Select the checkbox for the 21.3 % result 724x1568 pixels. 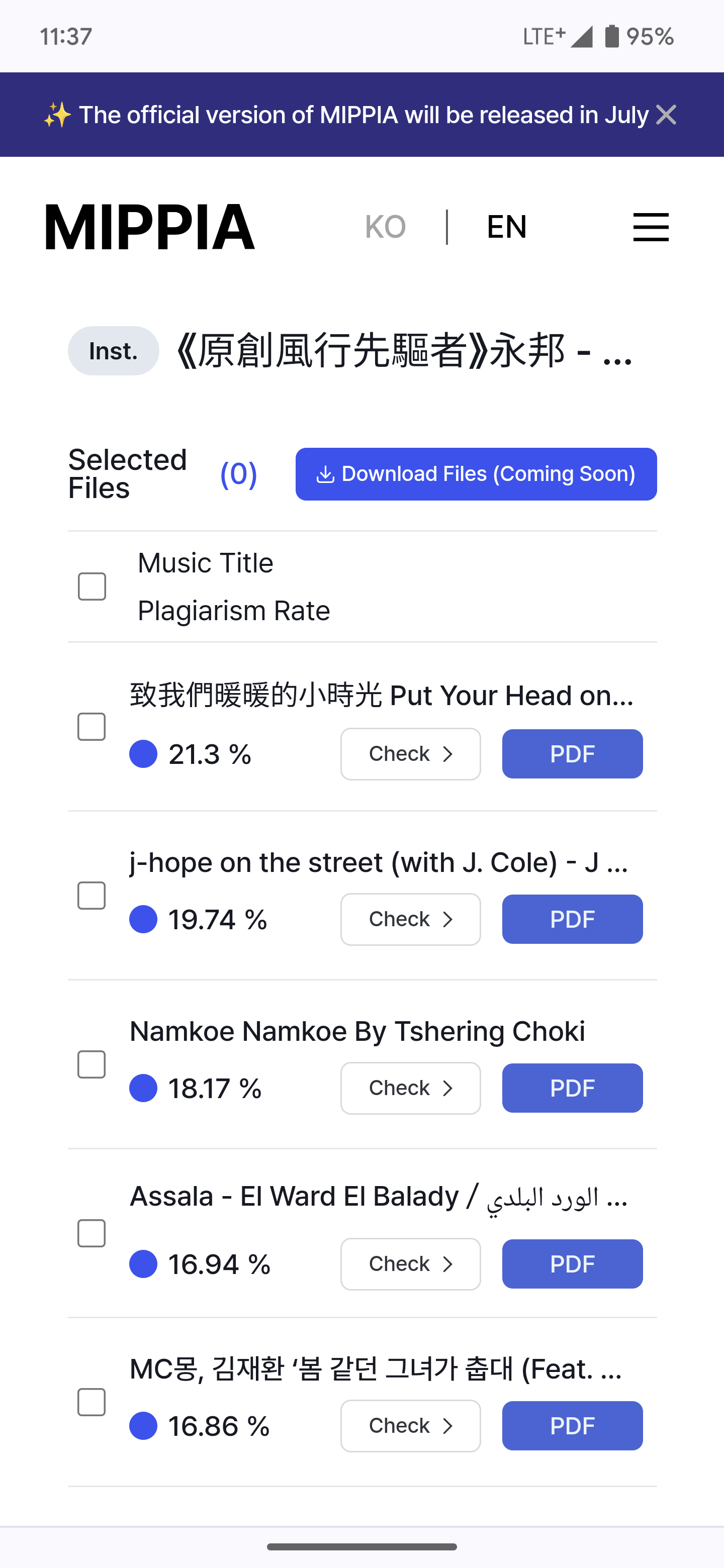tap(92, 727)
